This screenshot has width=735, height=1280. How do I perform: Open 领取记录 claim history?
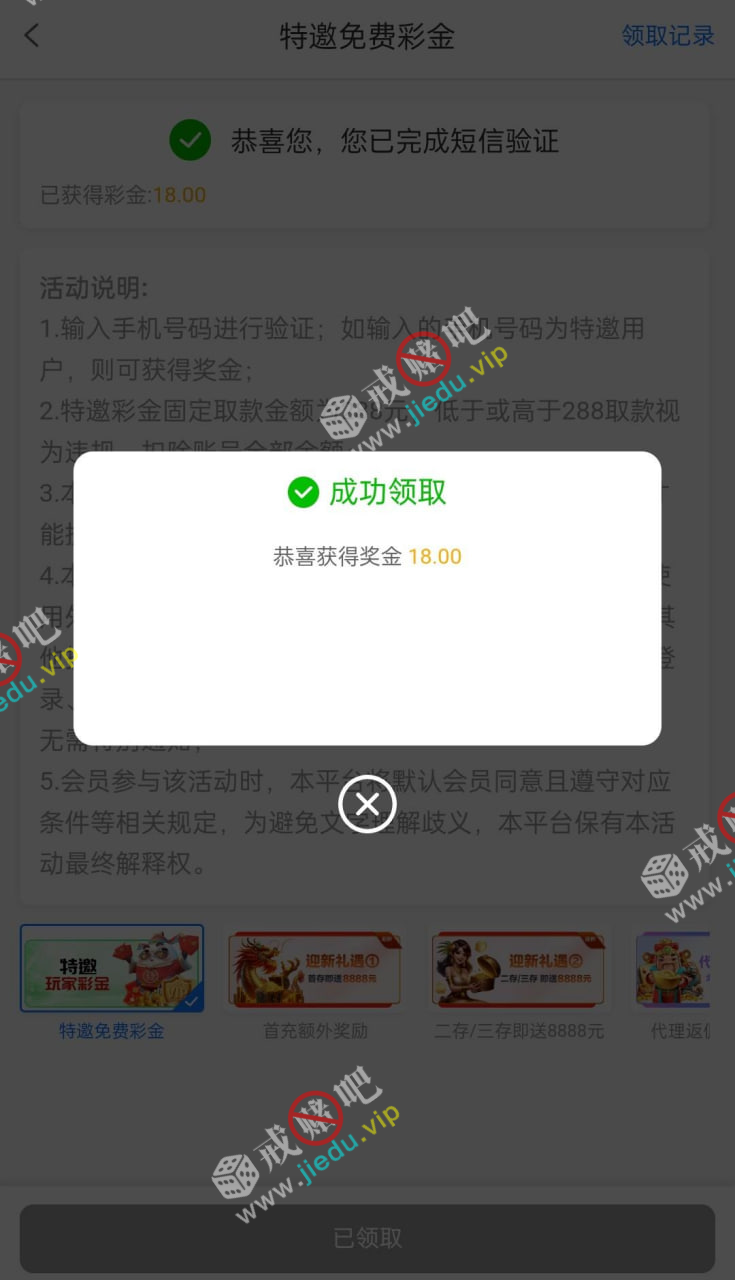click(x=668, y=36)
